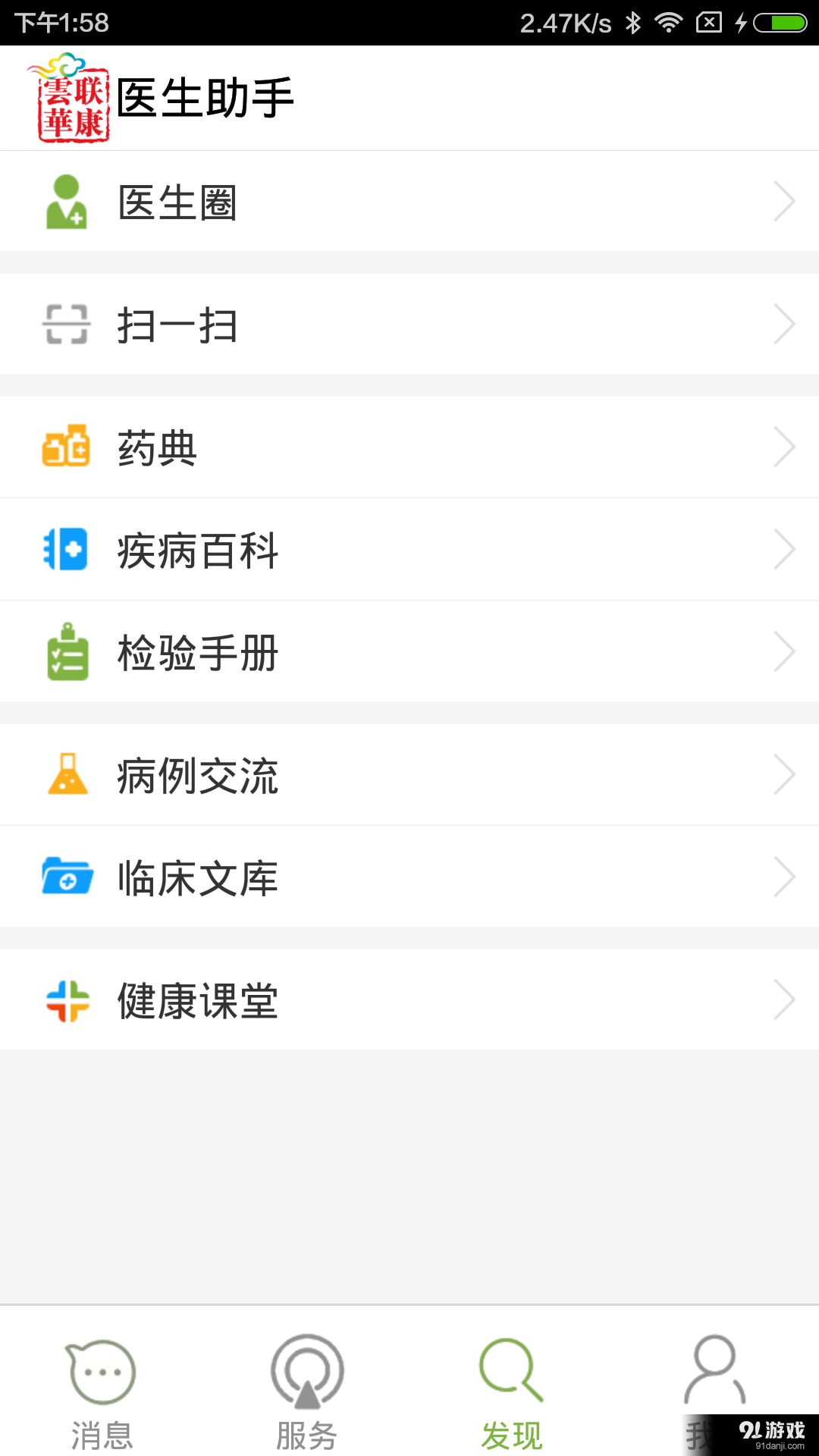Tap the 扫一扫 QR scan frame icon
This screenshot has height=1456, width=819.
click(67, 324)
